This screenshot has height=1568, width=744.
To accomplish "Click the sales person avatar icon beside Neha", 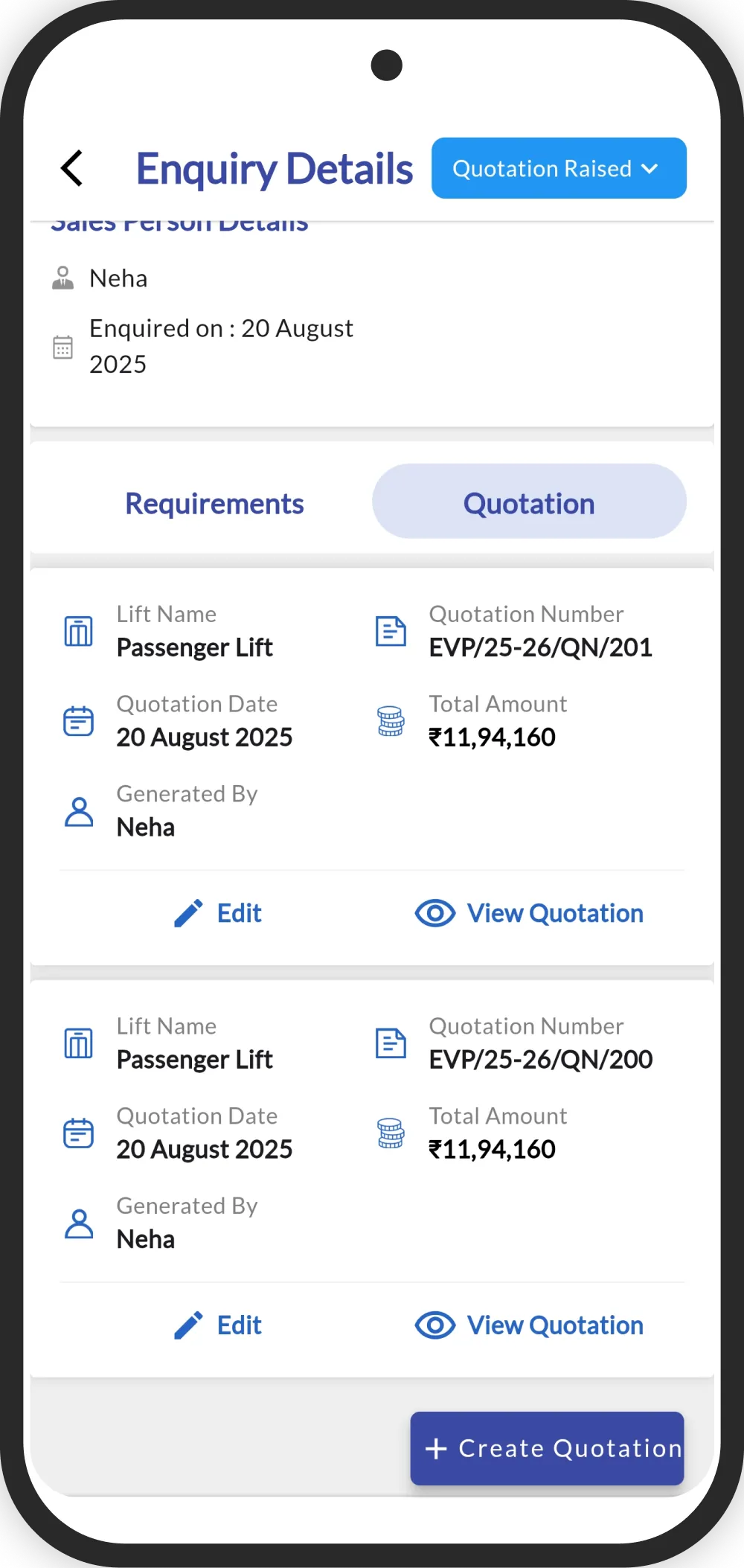I will coord(64,277).
